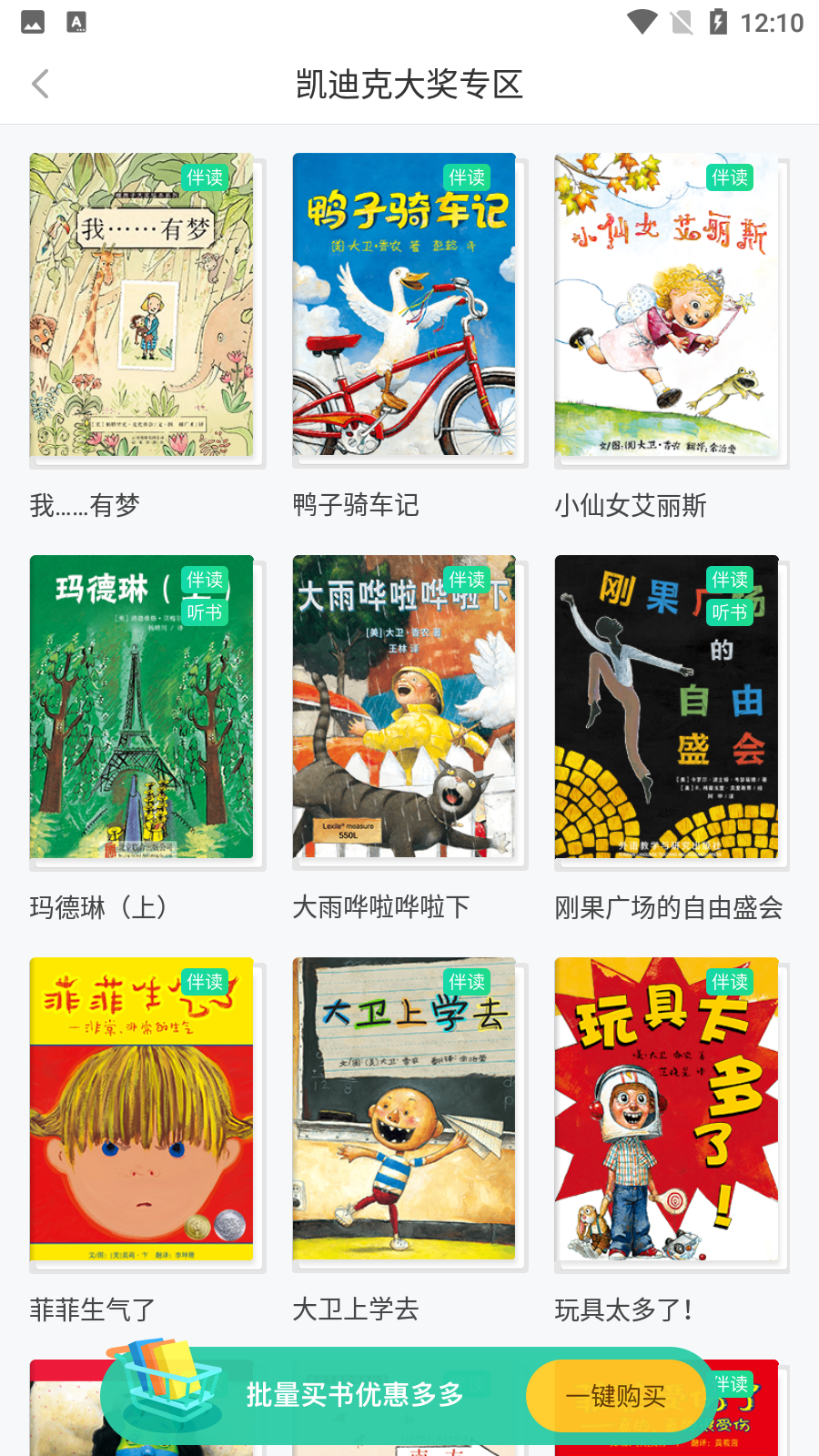Screen dimensions: 819x1456
Task: Open the book 玛德琳（上）
Action: click(141, 708)
